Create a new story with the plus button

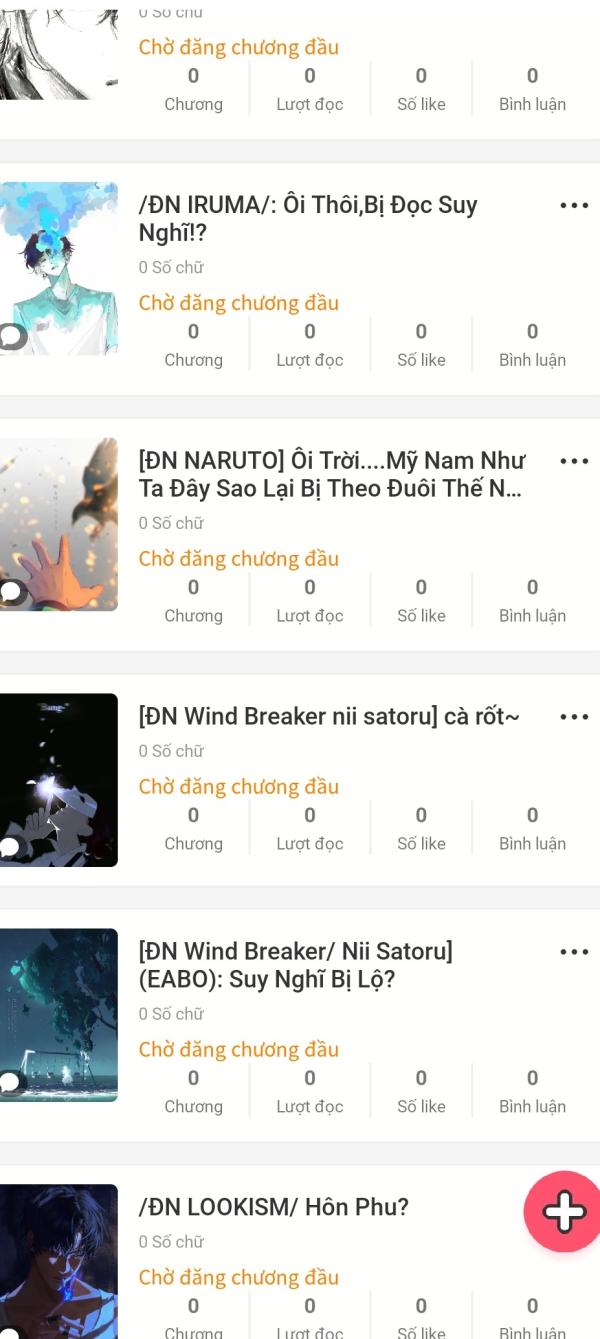click(x=564, y=1212)
